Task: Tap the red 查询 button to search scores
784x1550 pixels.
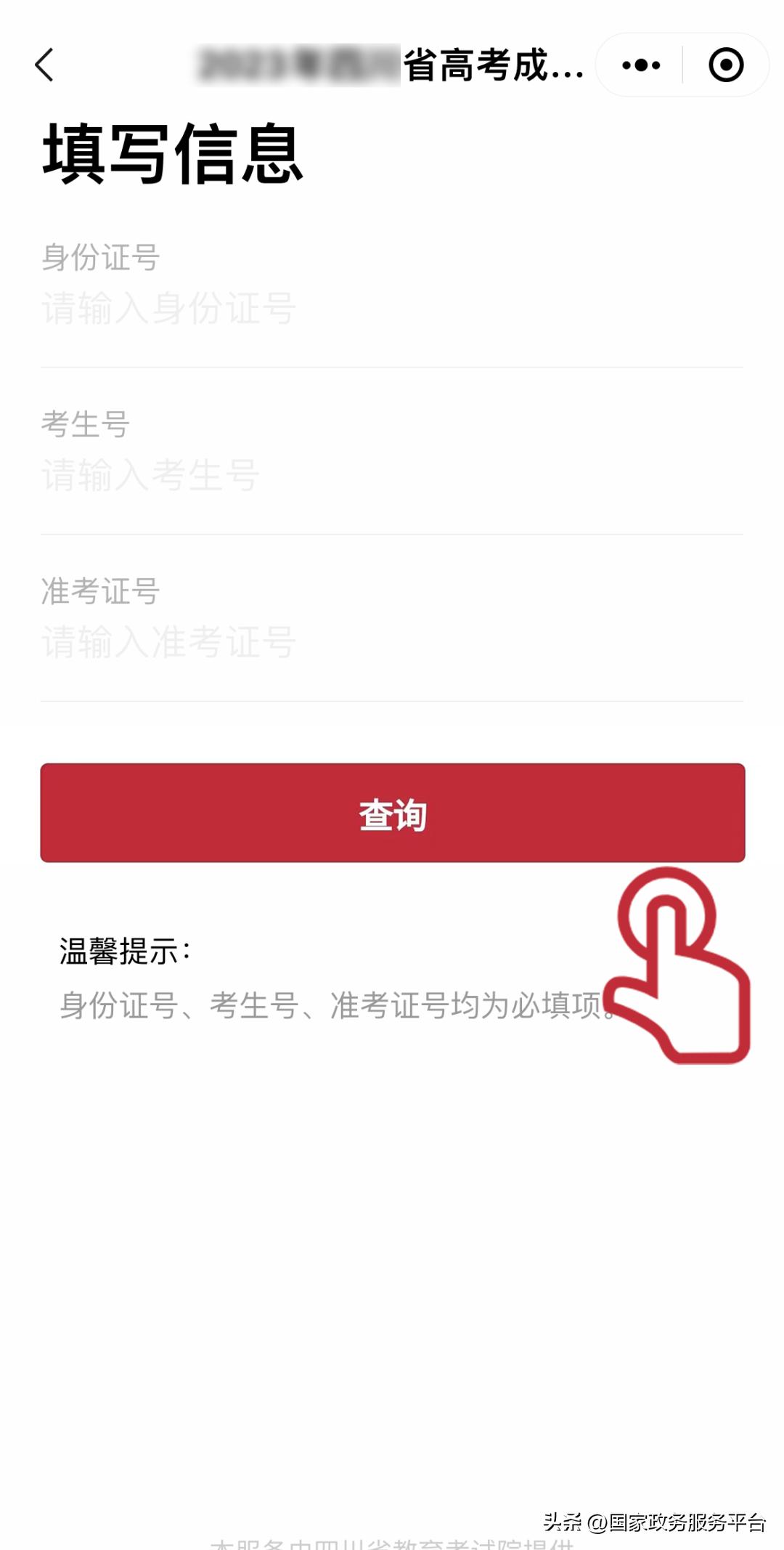Action: coord(392,816)
